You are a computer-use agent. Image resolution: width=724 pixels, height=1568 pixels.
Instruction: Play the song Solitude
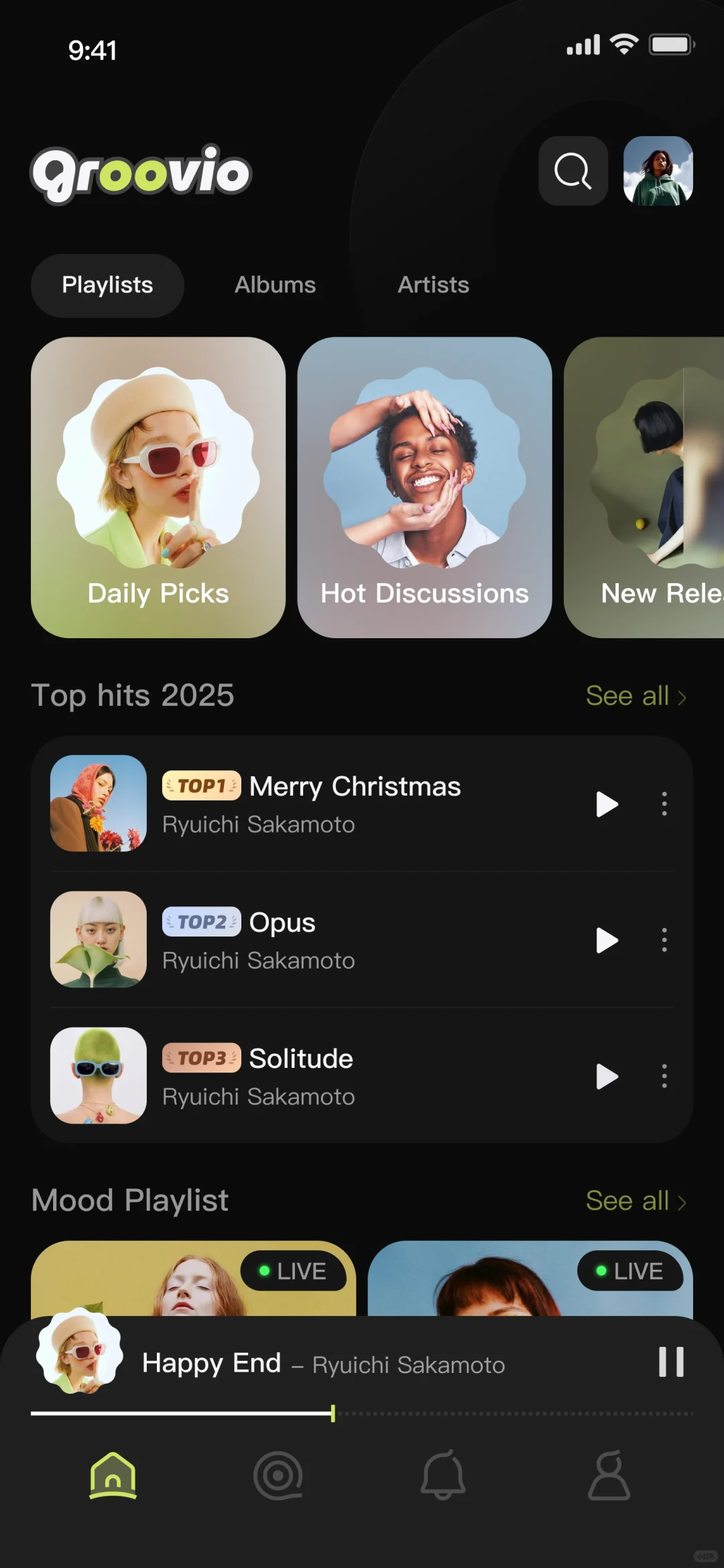(607, 1076)
